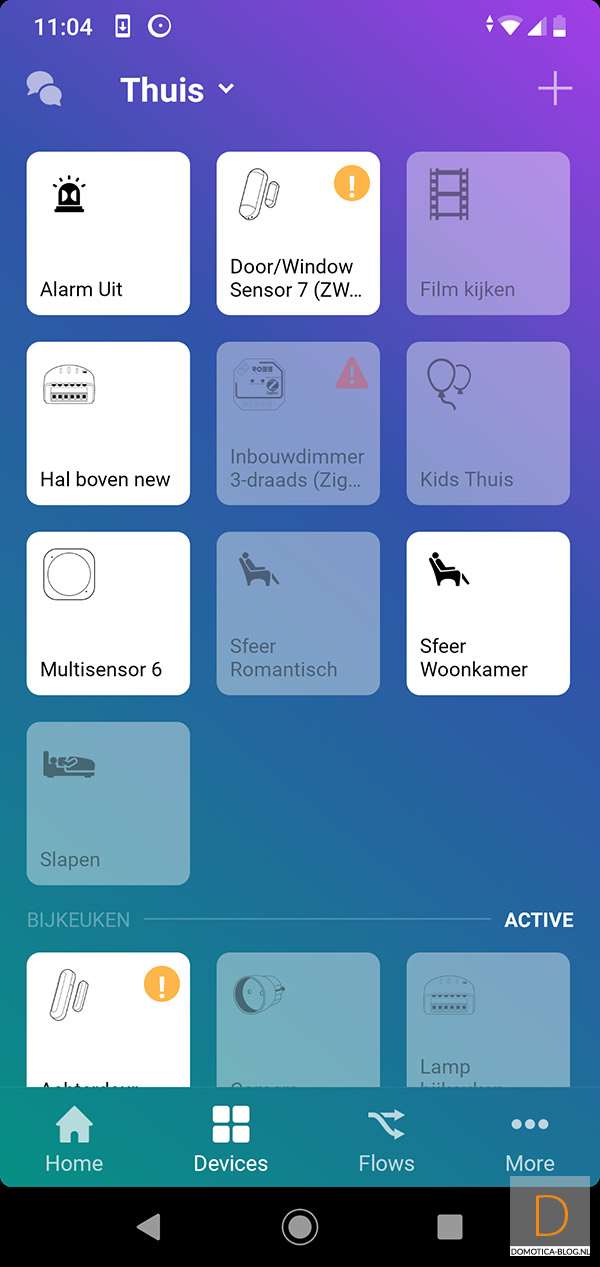
Task: Switch to the Flows tab
Action: [386, 1140]
